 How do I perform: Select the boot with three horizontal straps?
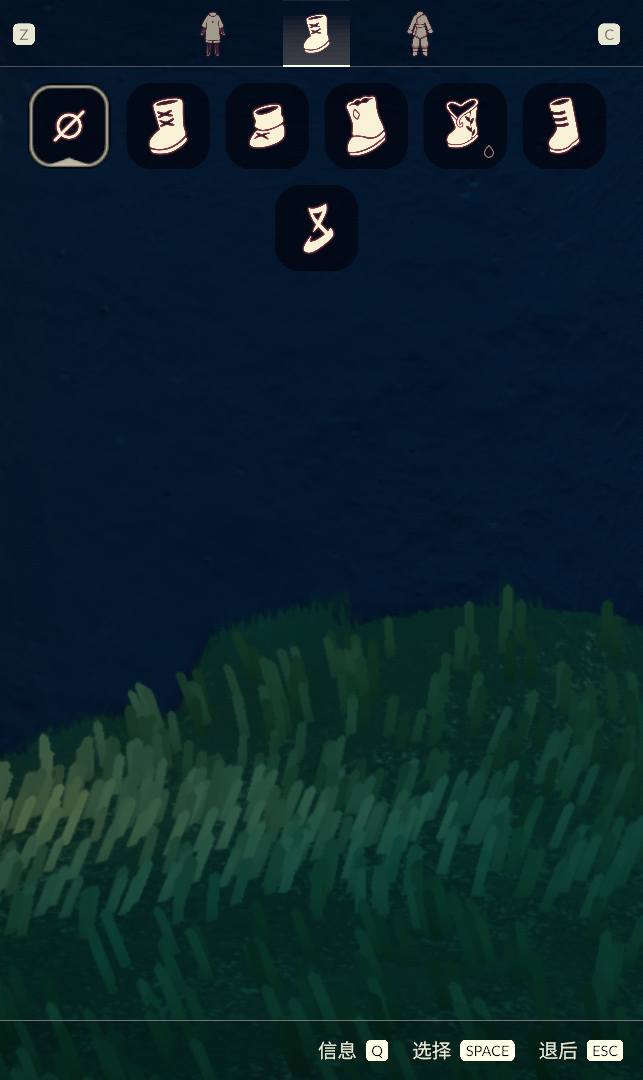point(564,126)
